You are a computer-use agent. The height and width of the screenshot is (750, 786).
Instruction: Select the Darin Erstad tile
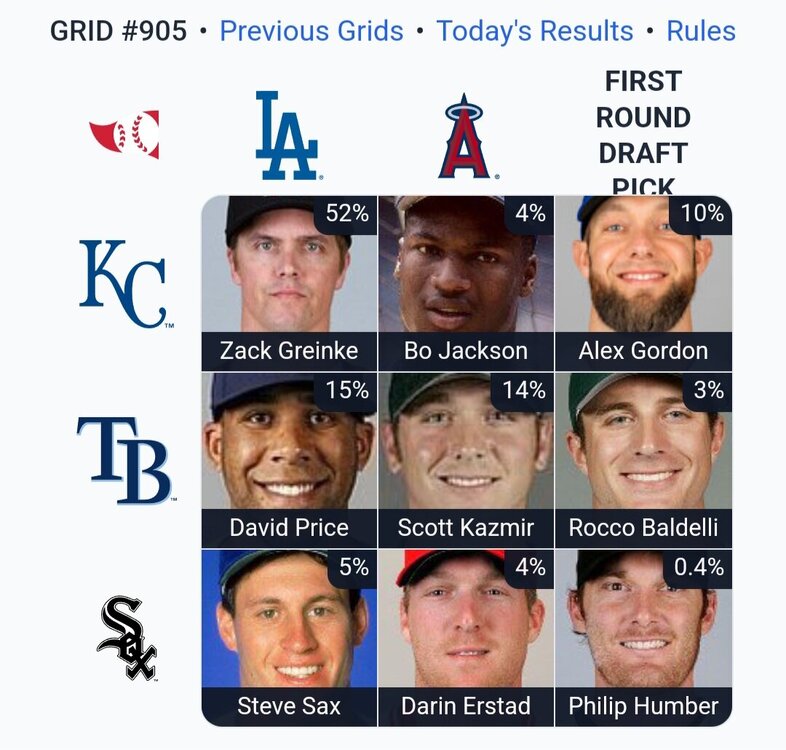(x=466, y=637)
